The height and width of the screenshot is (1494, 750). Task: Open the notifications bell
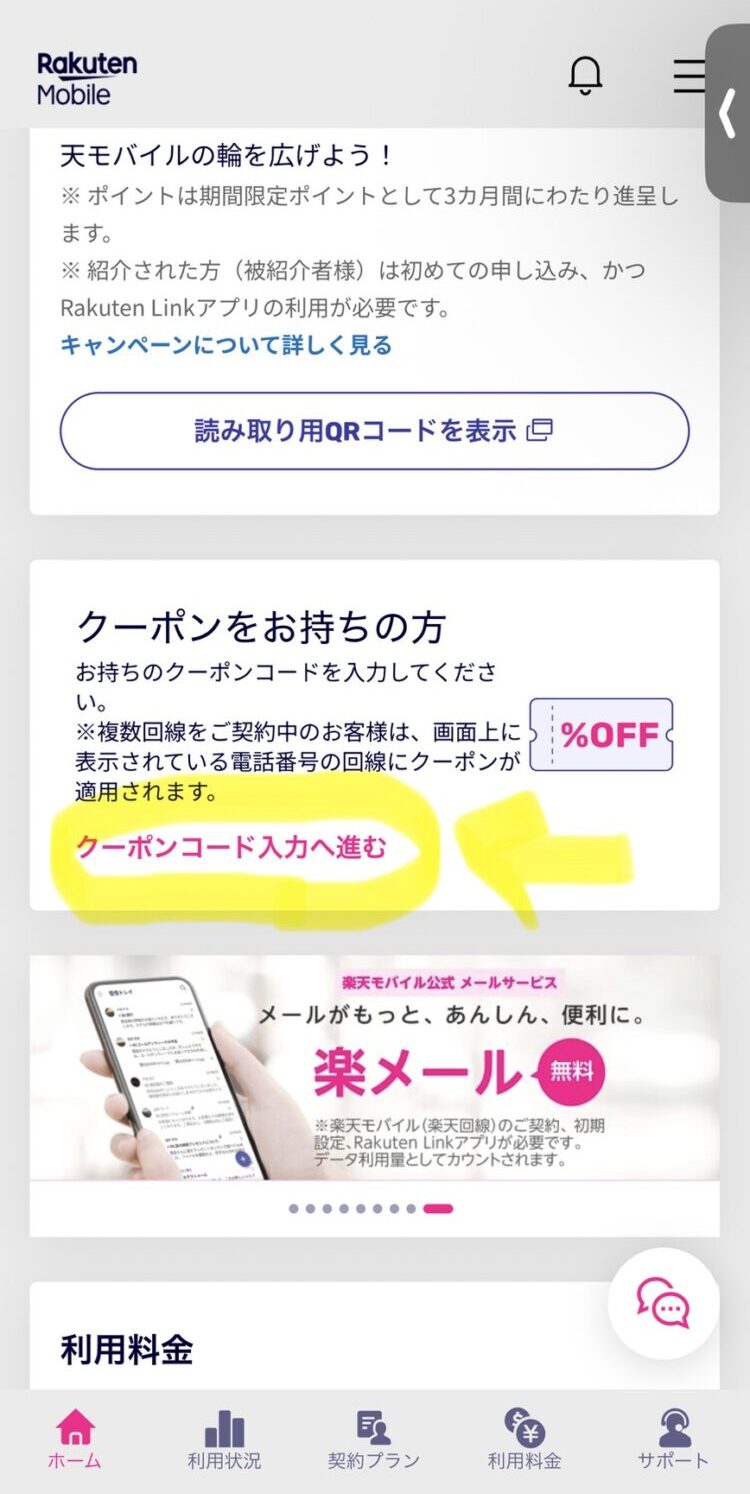click(x=585, y=75)
